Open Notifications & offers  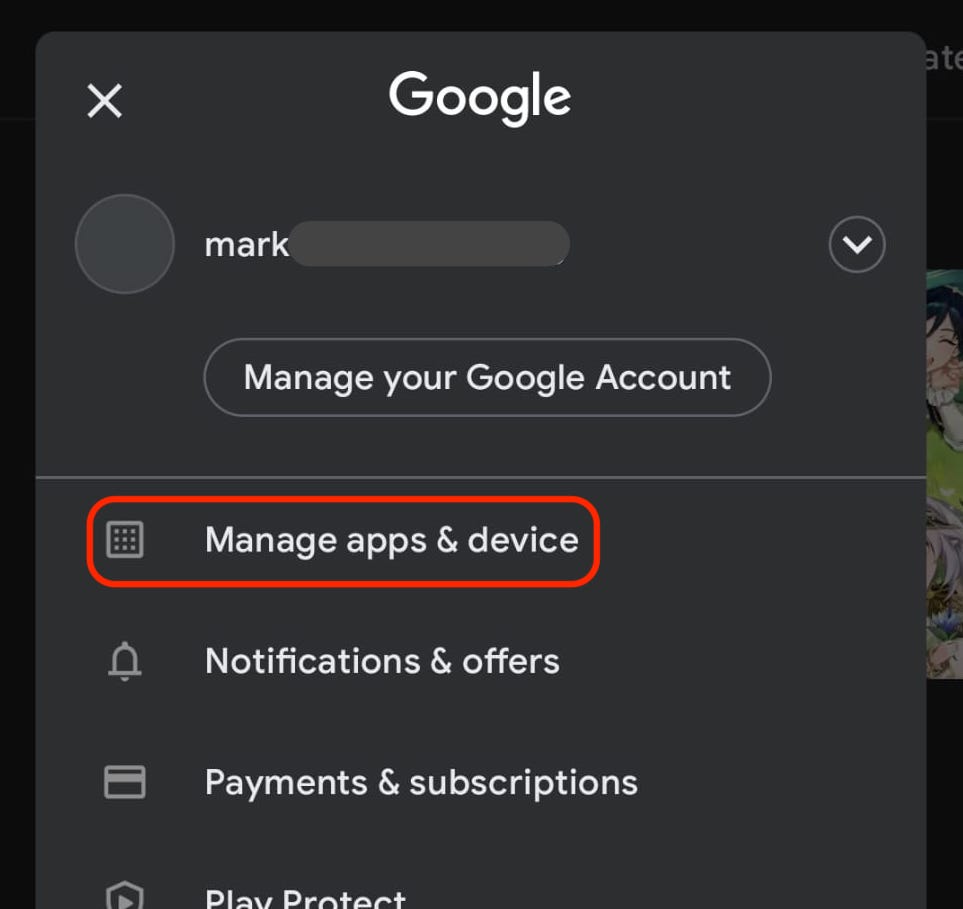click(x=381, y=662)
